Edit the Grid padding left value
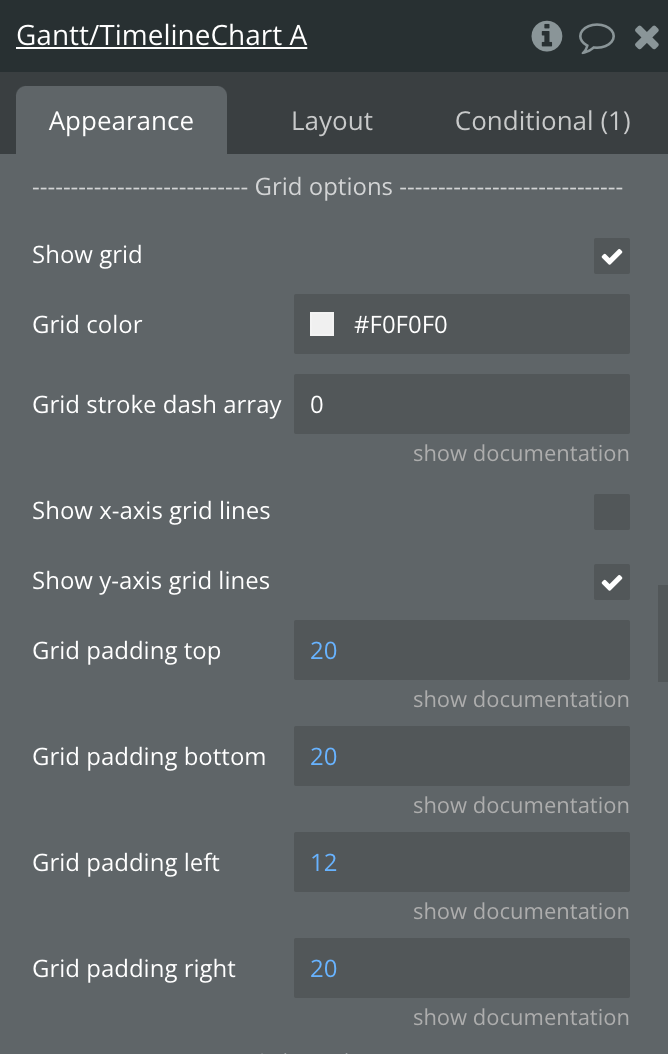668x1054 pixels. [461, 862]
